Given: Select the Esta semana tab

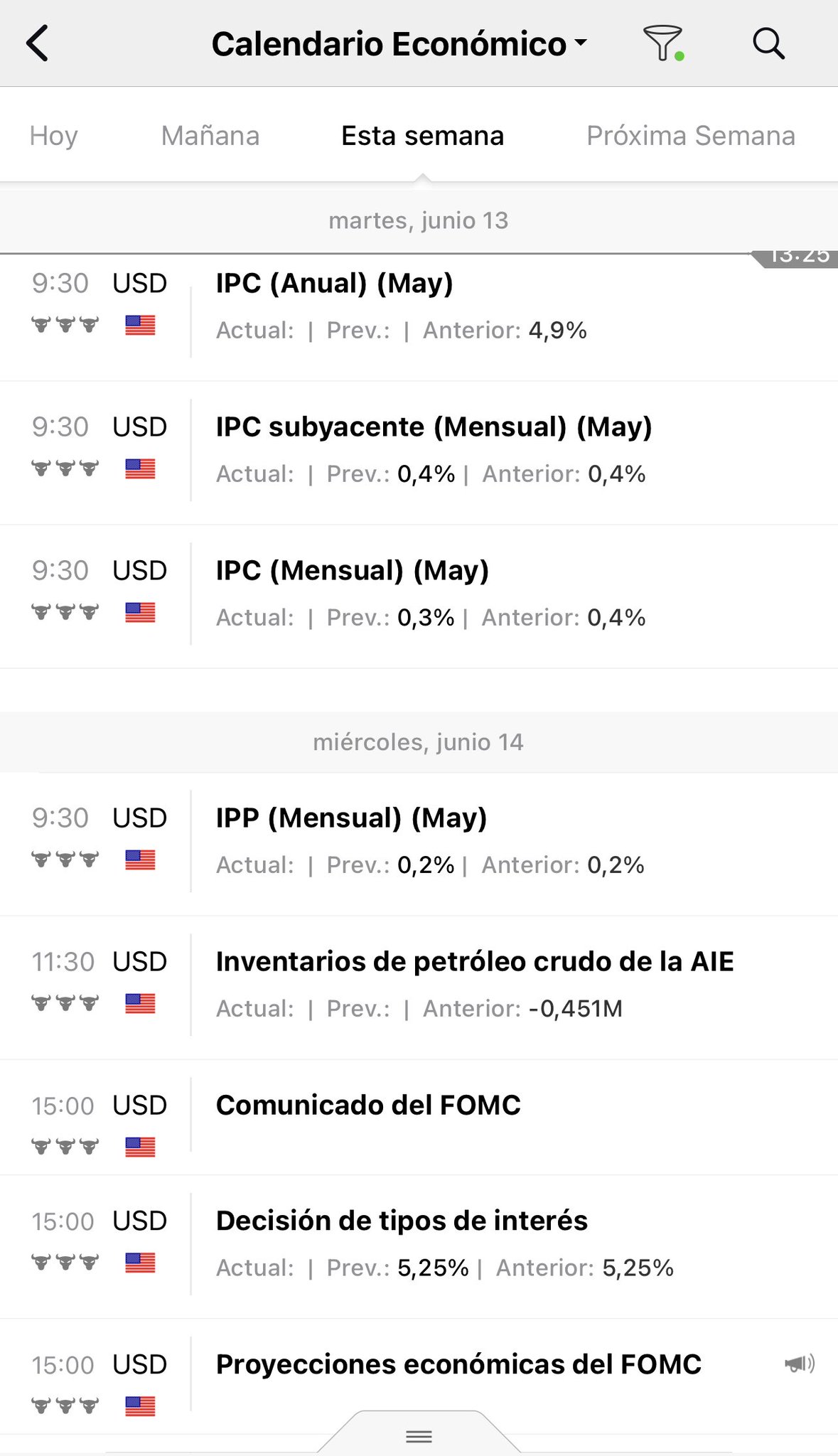Looking at the screenshot, I should click(x=422, y=135).
